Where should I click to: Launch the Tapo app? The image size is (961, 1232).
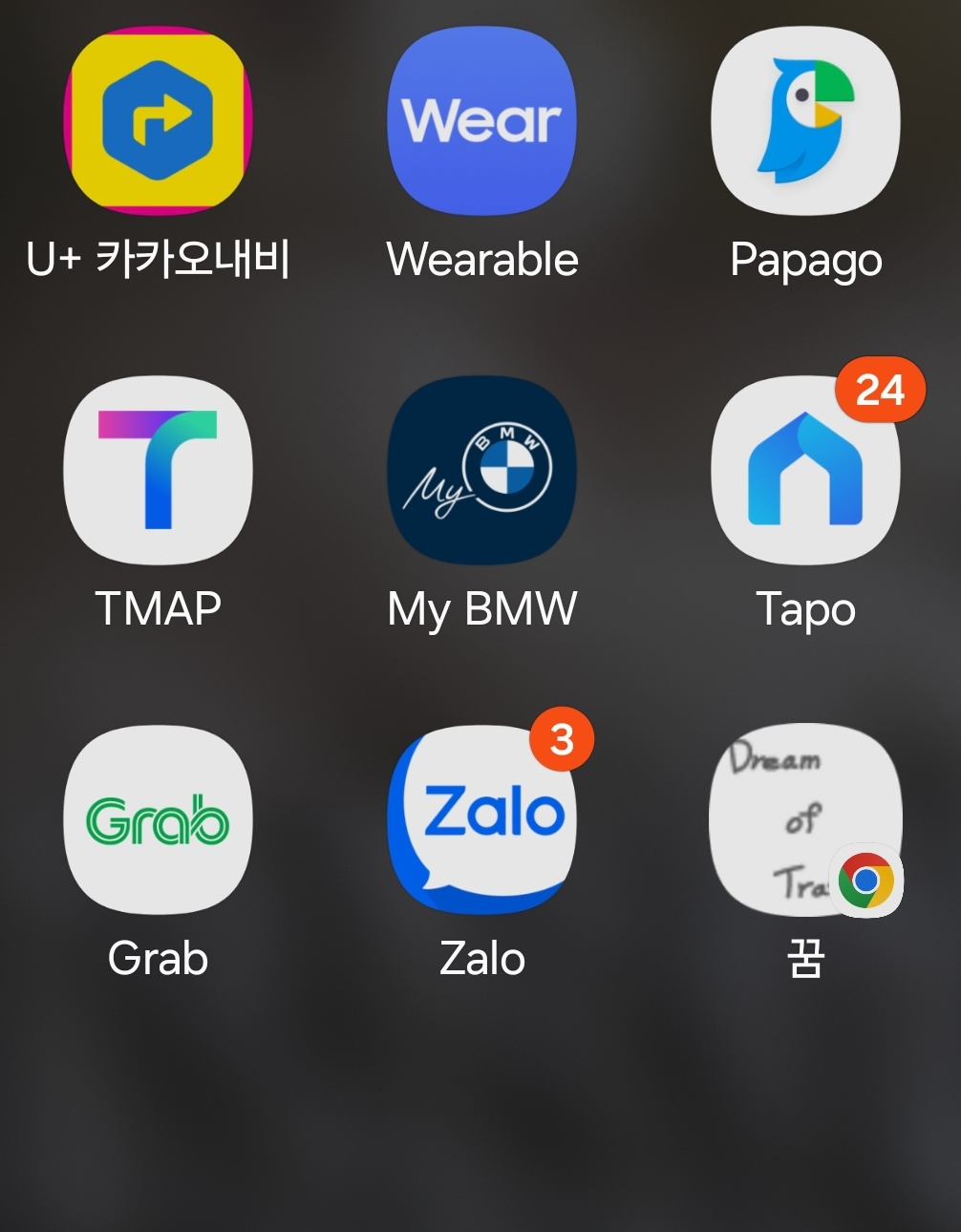click(x=805, y=470)
